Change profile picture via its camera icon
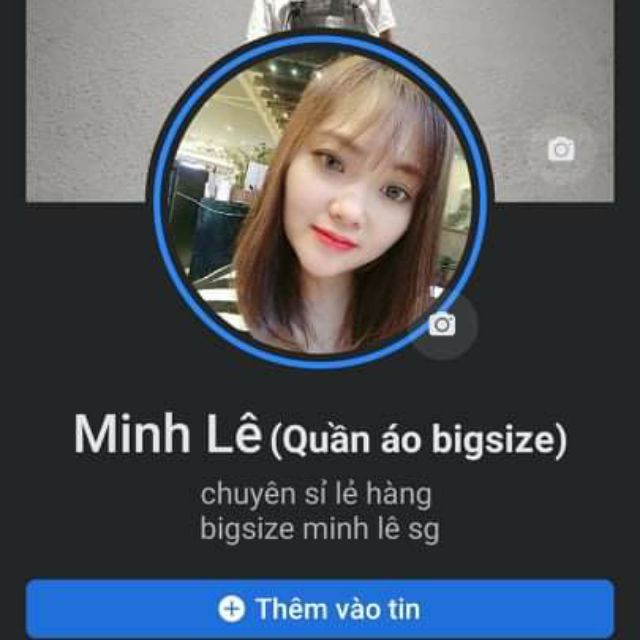 [x=442, y=324]
